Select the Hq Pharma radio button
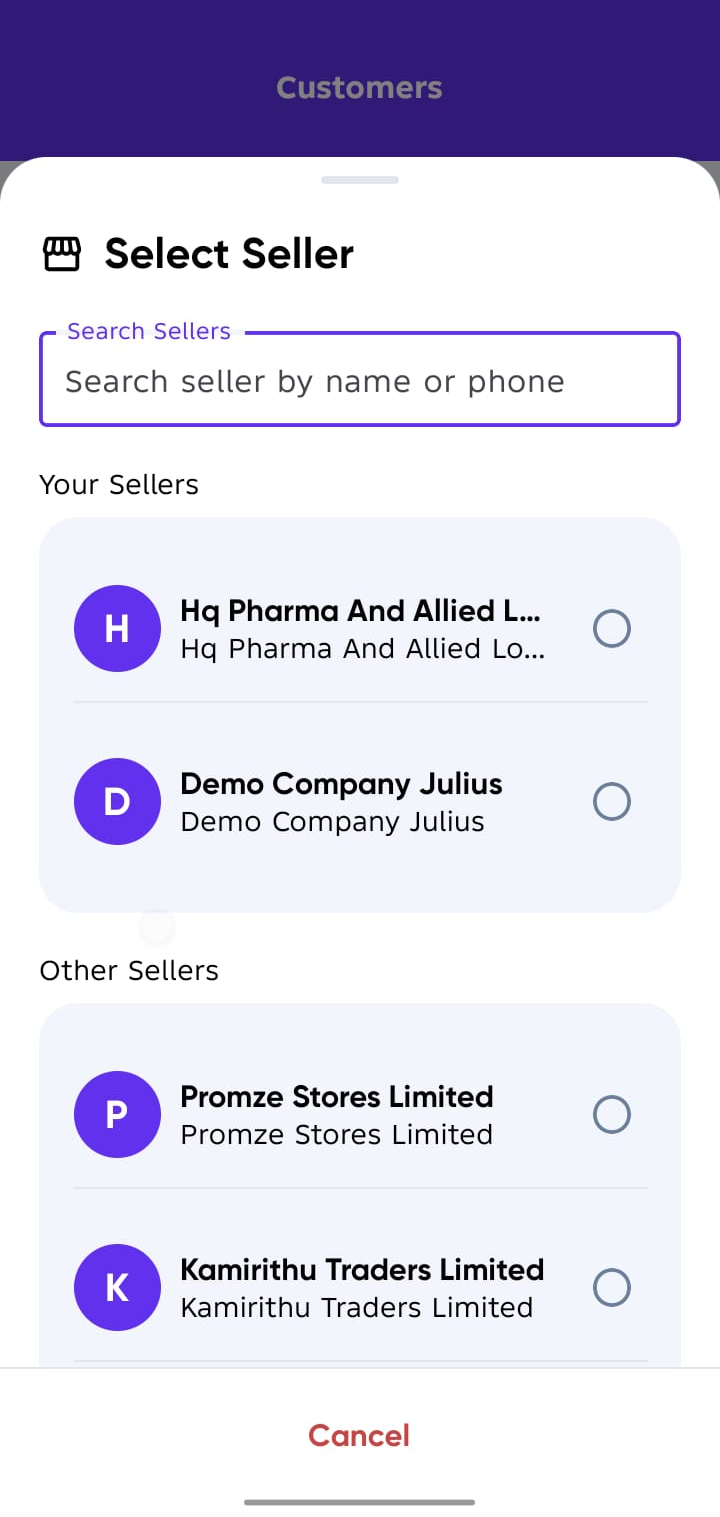The image size is (720, 1517). (x=611, y=628)
